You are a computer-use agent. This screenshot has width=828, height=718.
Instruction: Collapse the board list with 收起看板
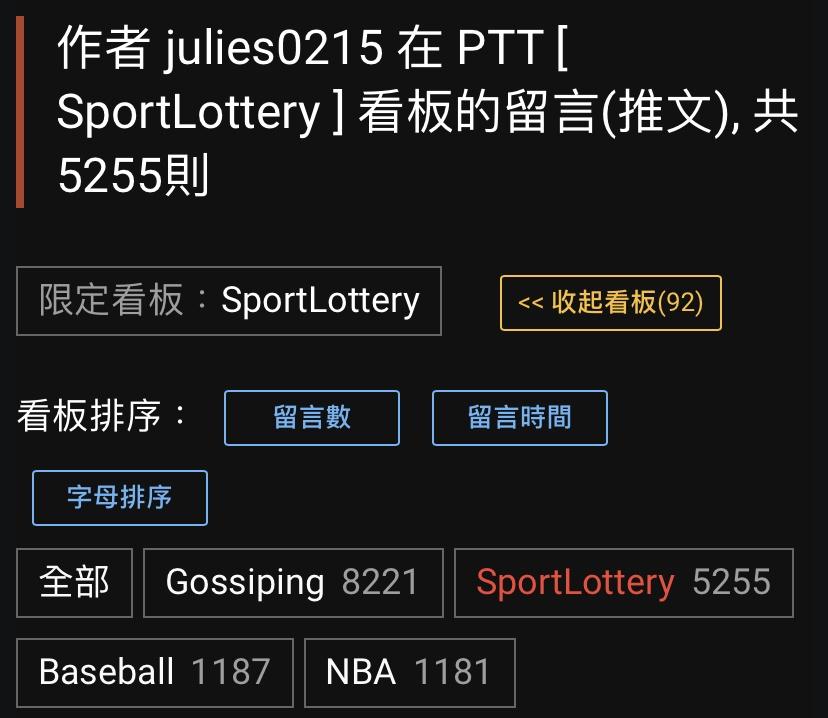pyautogui.click(x=610, y=303)
